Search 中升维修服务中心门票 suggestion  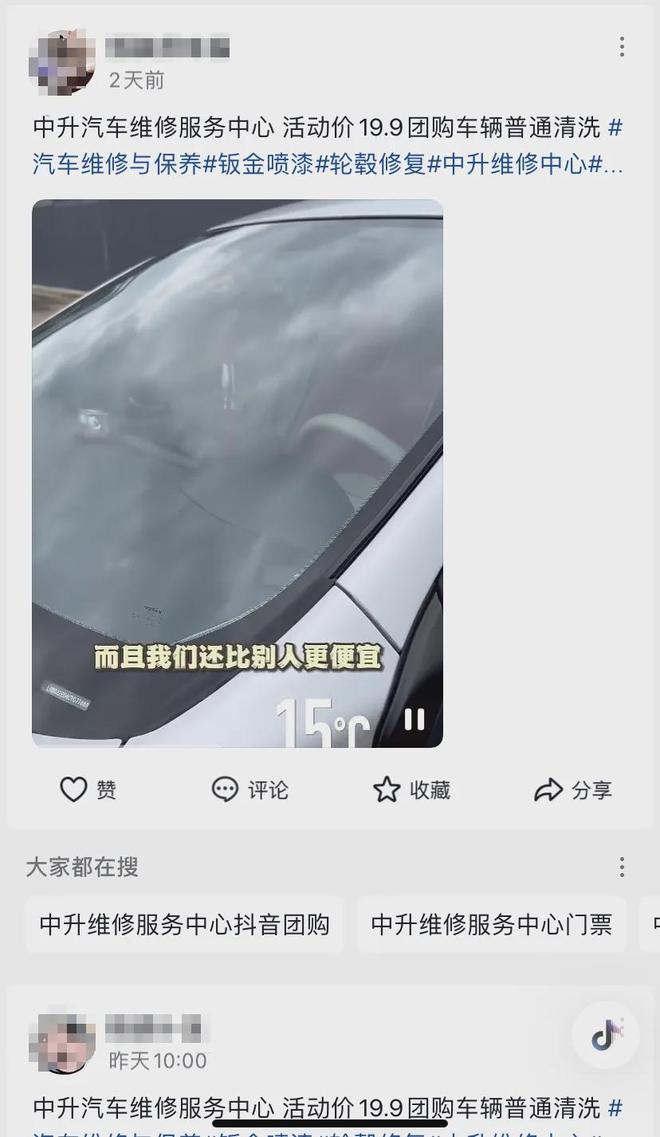(491, 924)
